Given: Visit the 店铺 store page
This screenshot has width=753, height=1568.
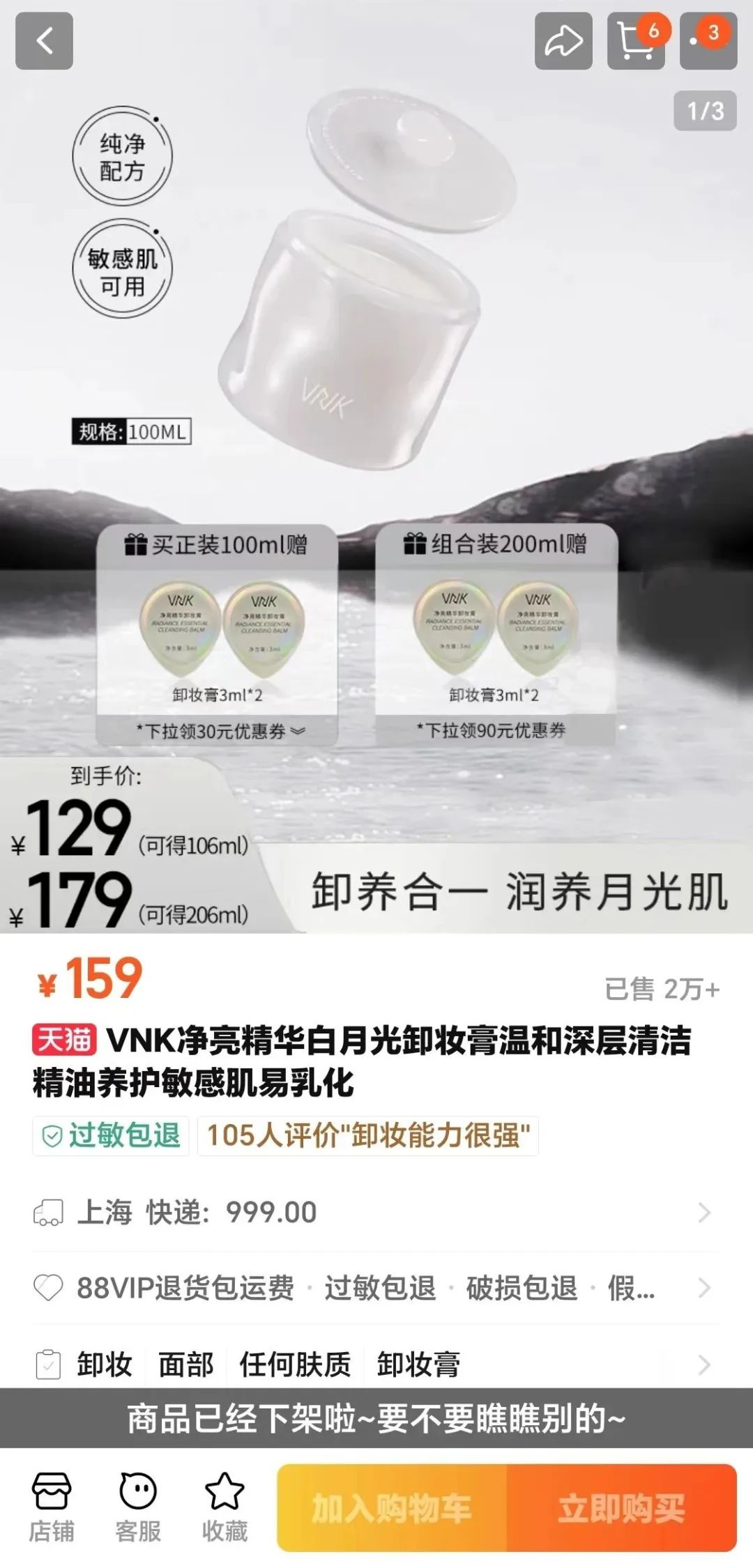Looking at the screenshot, I should pos(51,1507).
